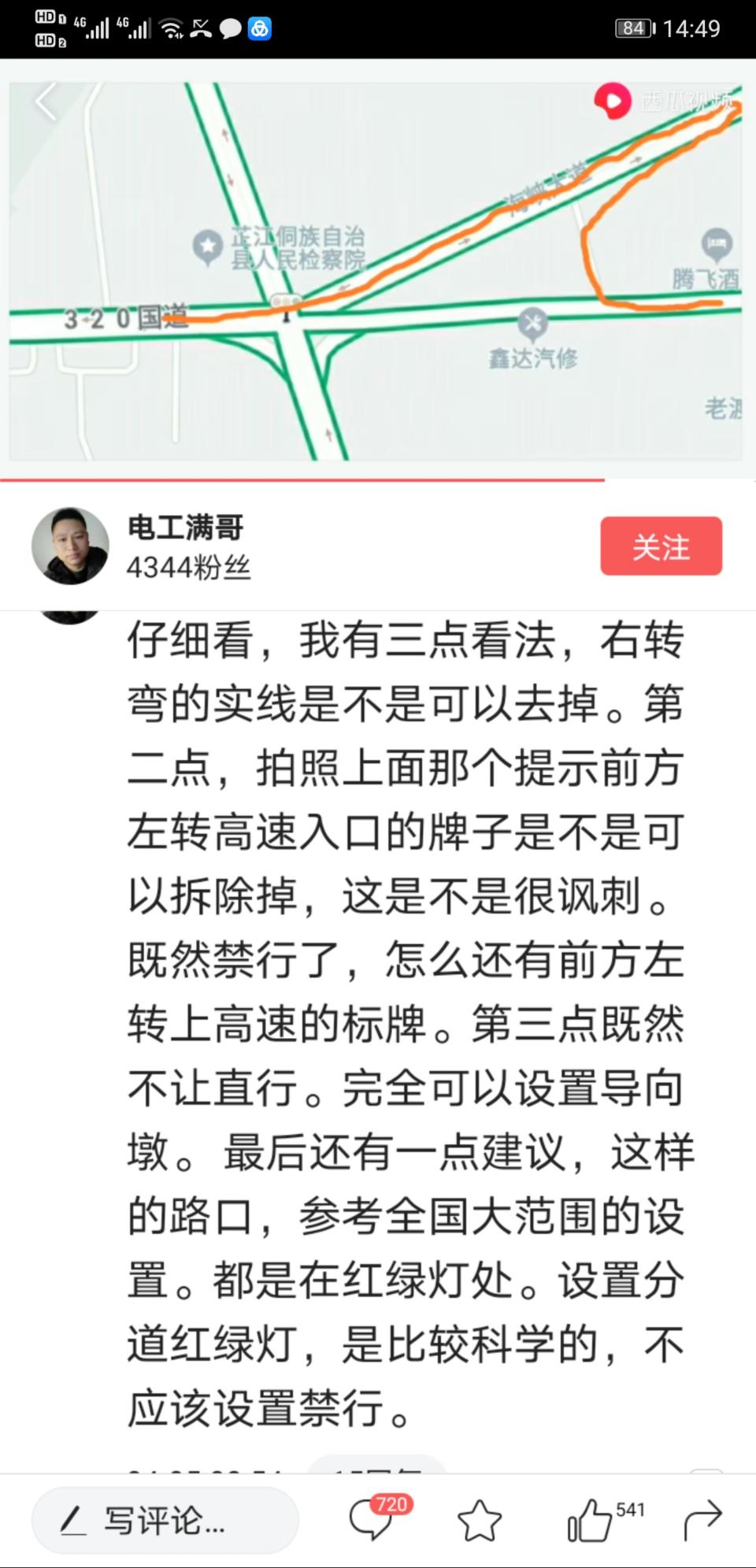This screenshot has height=1568, width=756.
Task: Like the video with thumbs up
Action: (x=590, y=1520)
